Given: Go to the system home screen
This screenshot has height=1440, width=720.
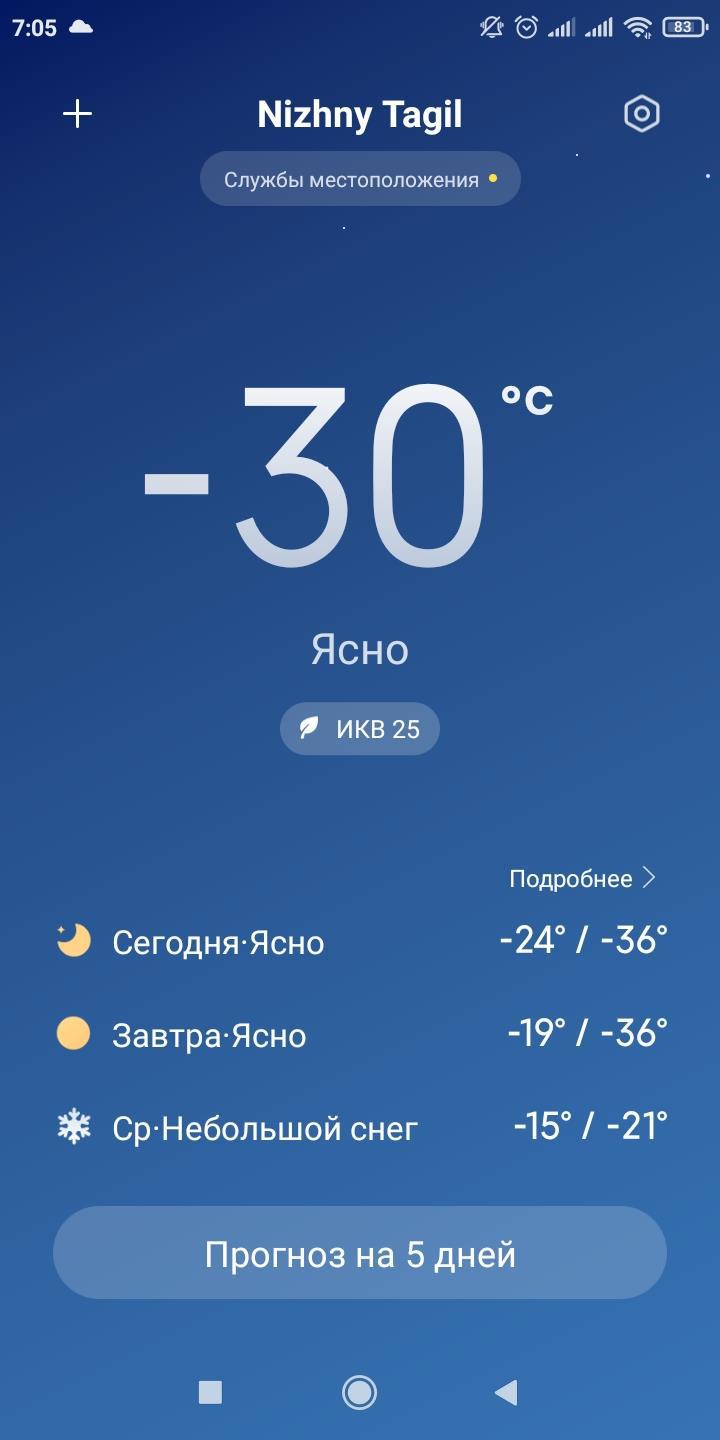Looking at the screenshot, I should pyautogui.click(x=359, y=1392).
